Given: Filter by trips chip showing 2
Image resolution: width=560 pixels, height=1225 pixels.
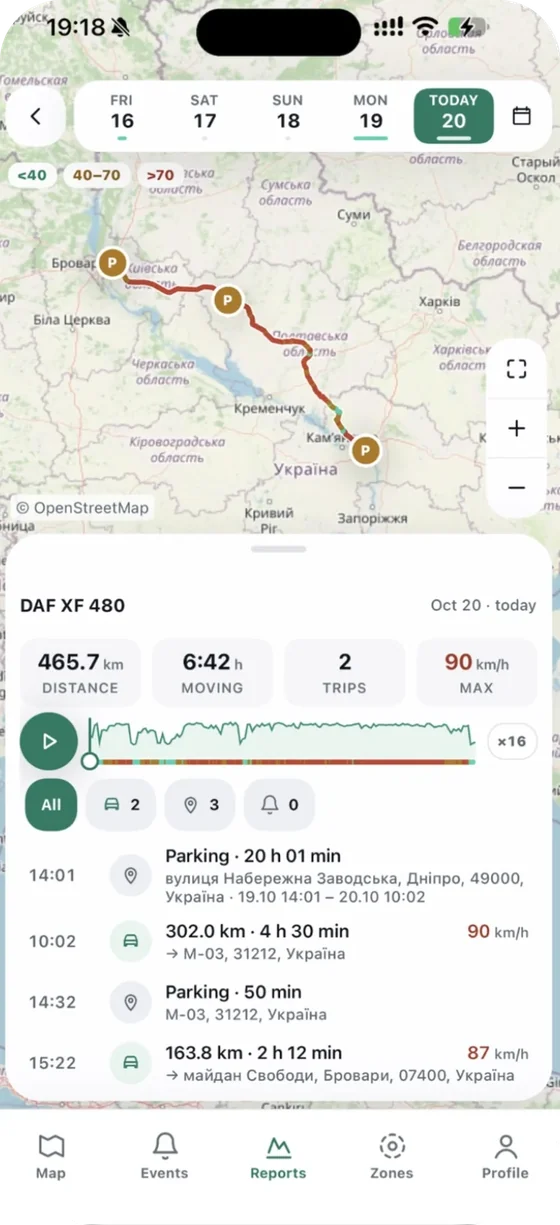Looking at the screenshot, I should [121, 804].
